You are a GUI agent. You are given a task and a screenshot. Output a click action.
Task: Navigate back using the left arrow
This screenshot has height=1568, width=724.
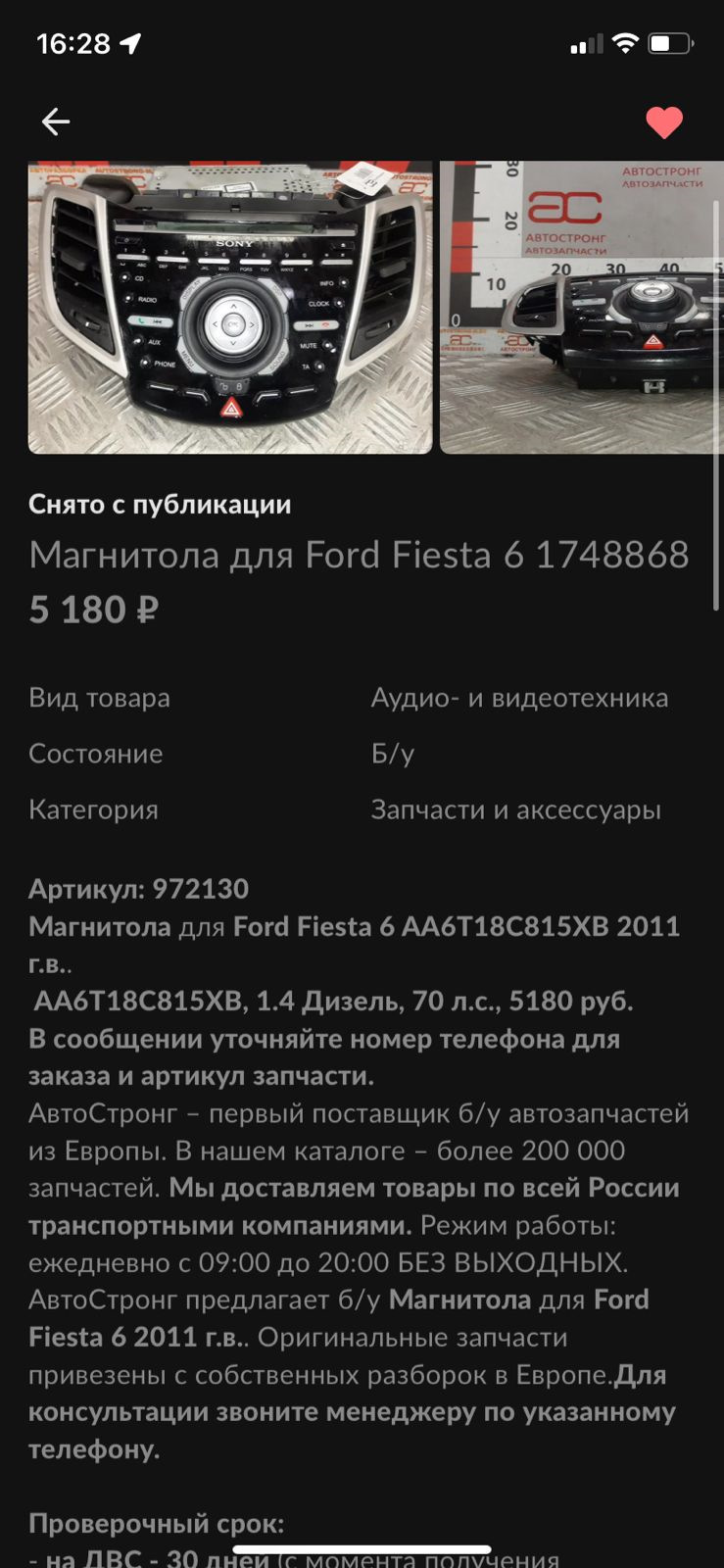point(55,121)
